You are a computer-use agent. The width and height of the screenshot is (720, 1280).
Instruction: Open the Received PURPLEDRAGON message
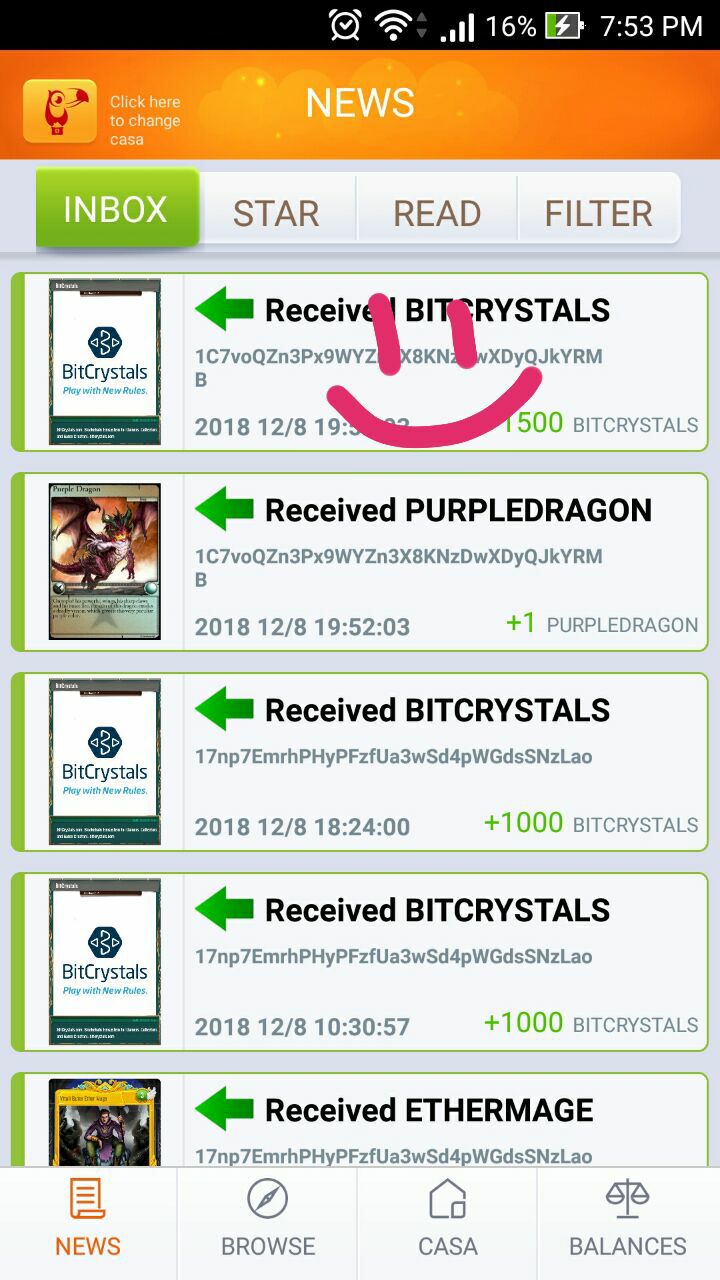360,562
